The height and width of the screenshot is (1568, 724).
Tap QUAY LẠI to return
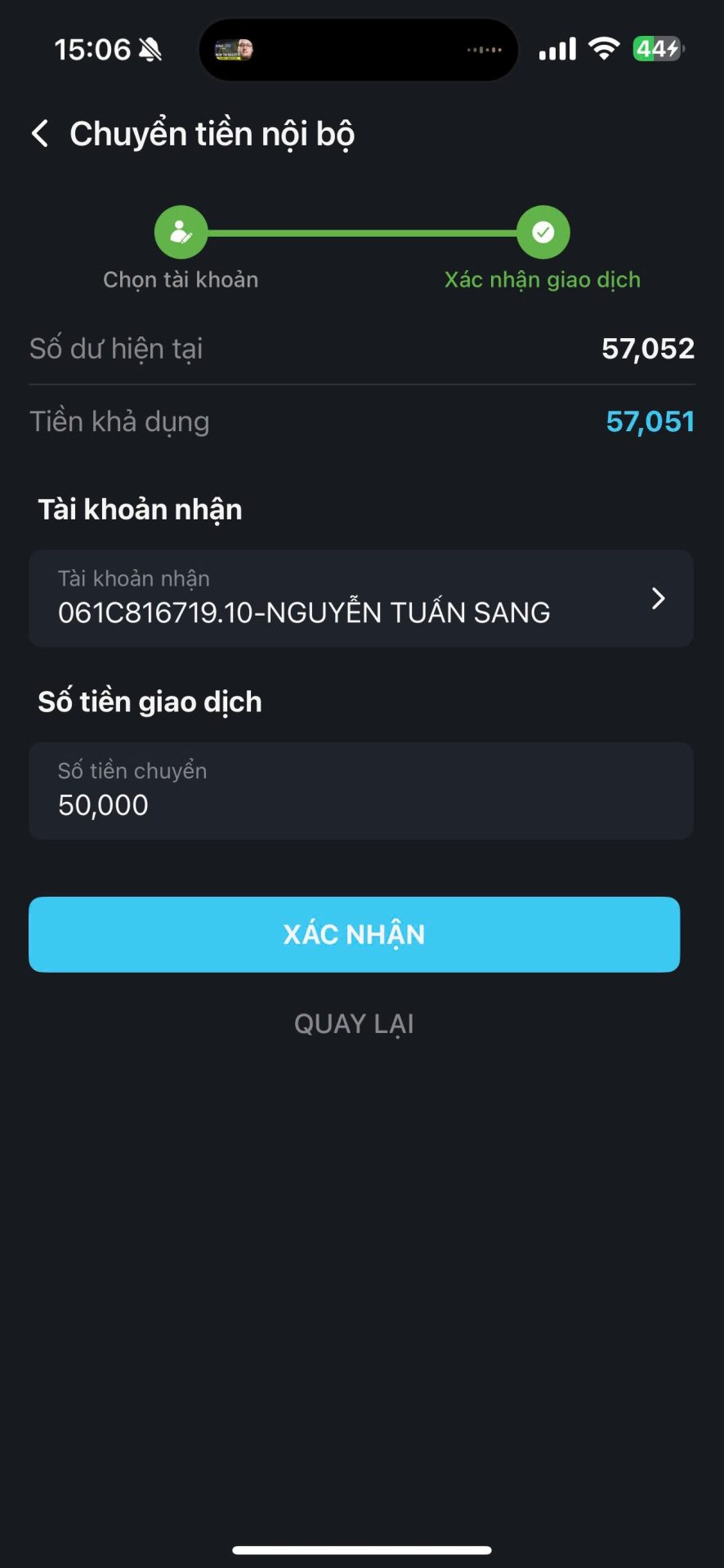tap(354, 1023)
